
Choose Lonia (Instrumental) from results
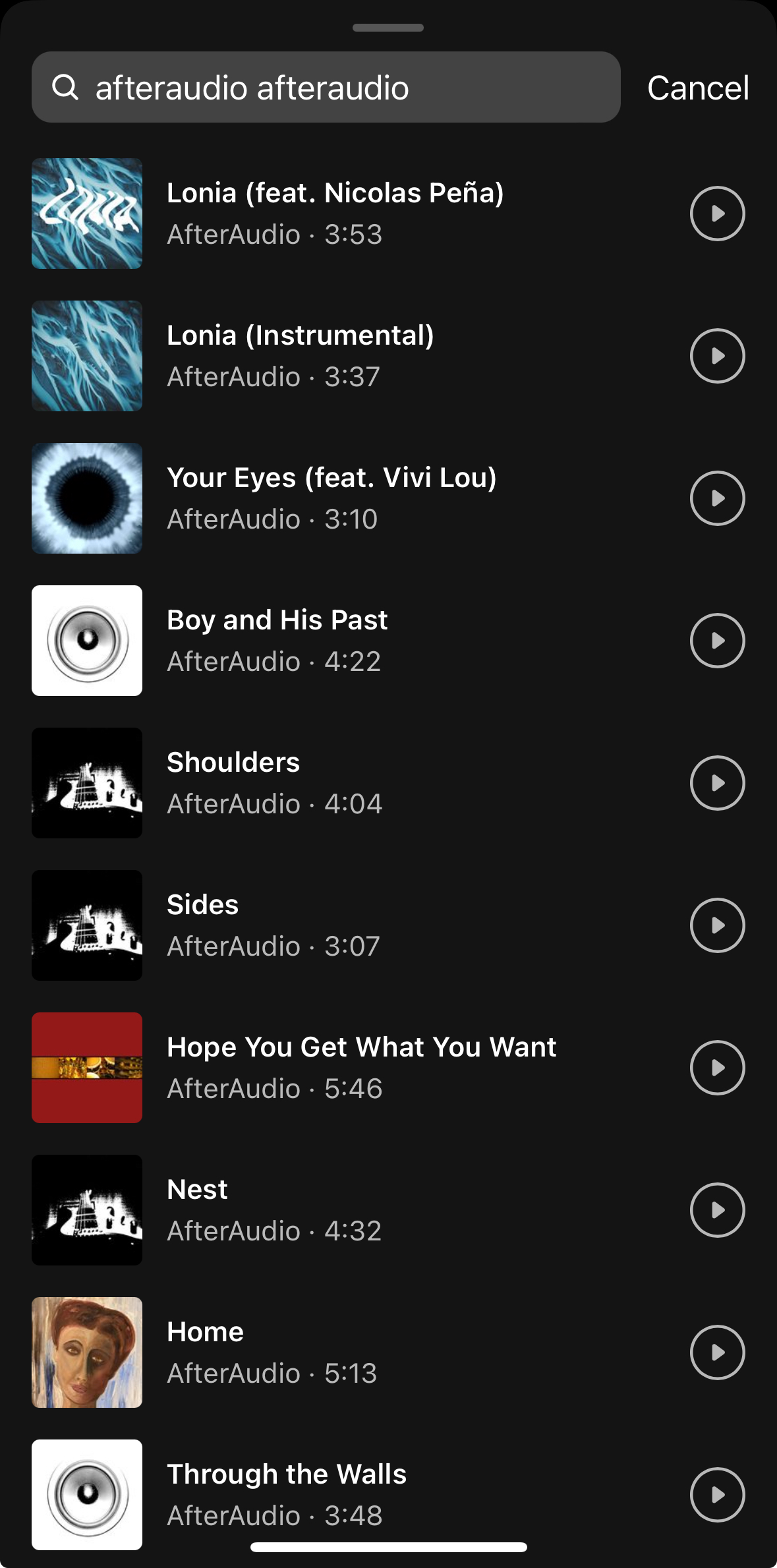(301, 356)
